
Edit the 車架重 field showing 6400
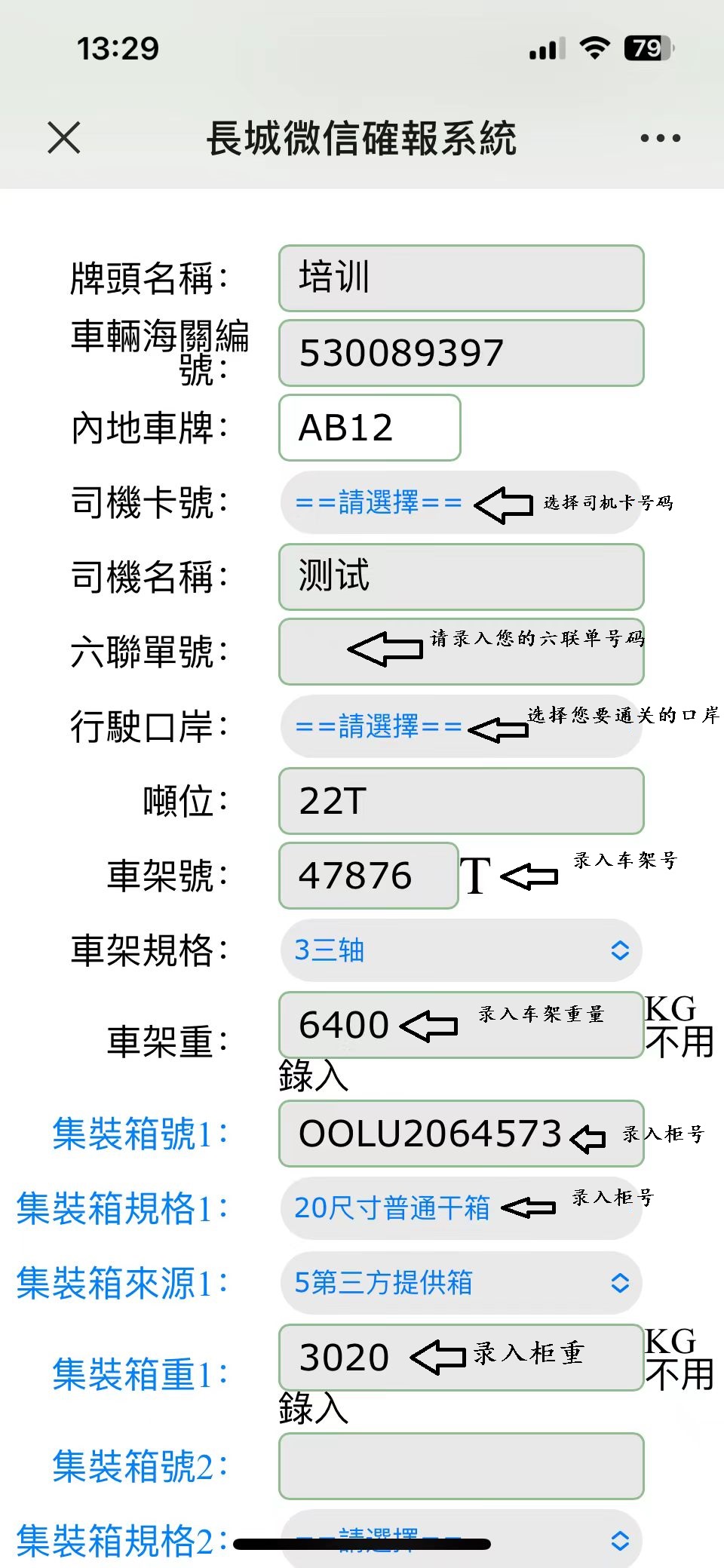click(x=461, y=1025)
